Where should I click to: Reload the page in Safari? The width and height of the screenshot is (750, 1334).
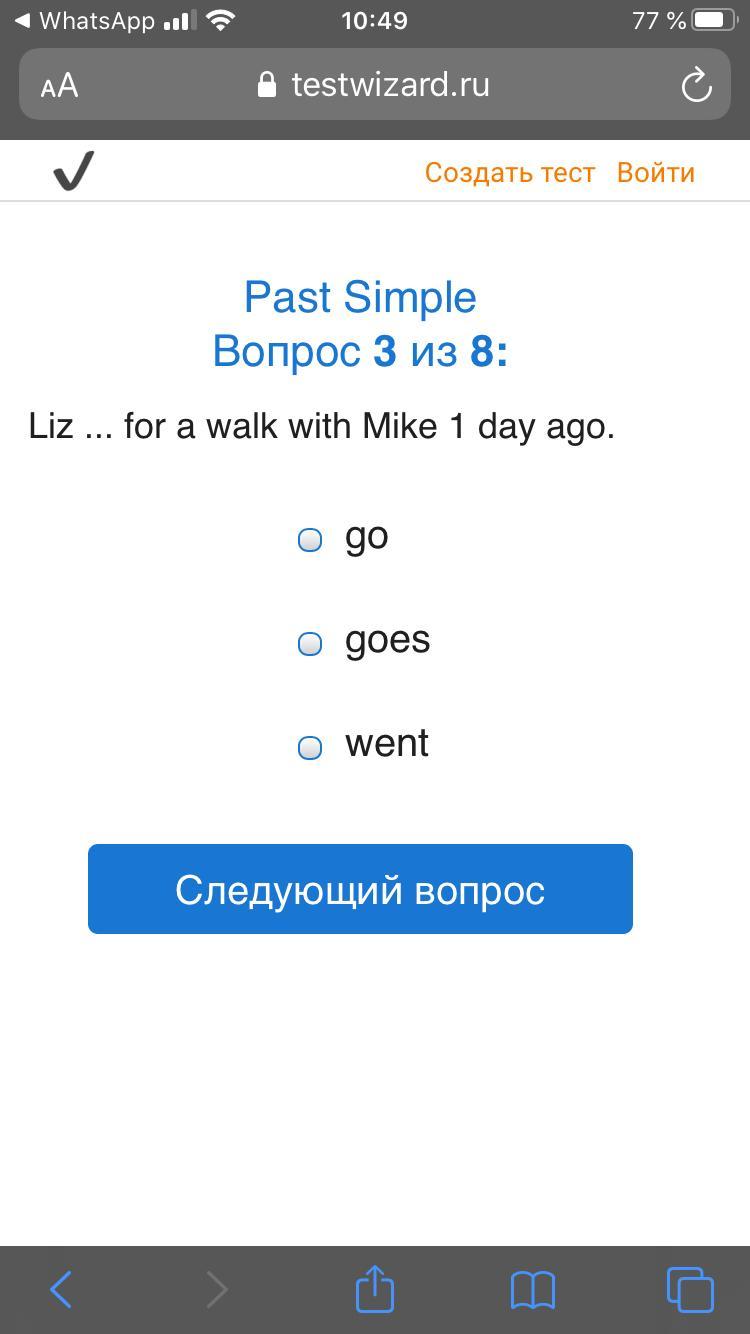pos(696,85)
